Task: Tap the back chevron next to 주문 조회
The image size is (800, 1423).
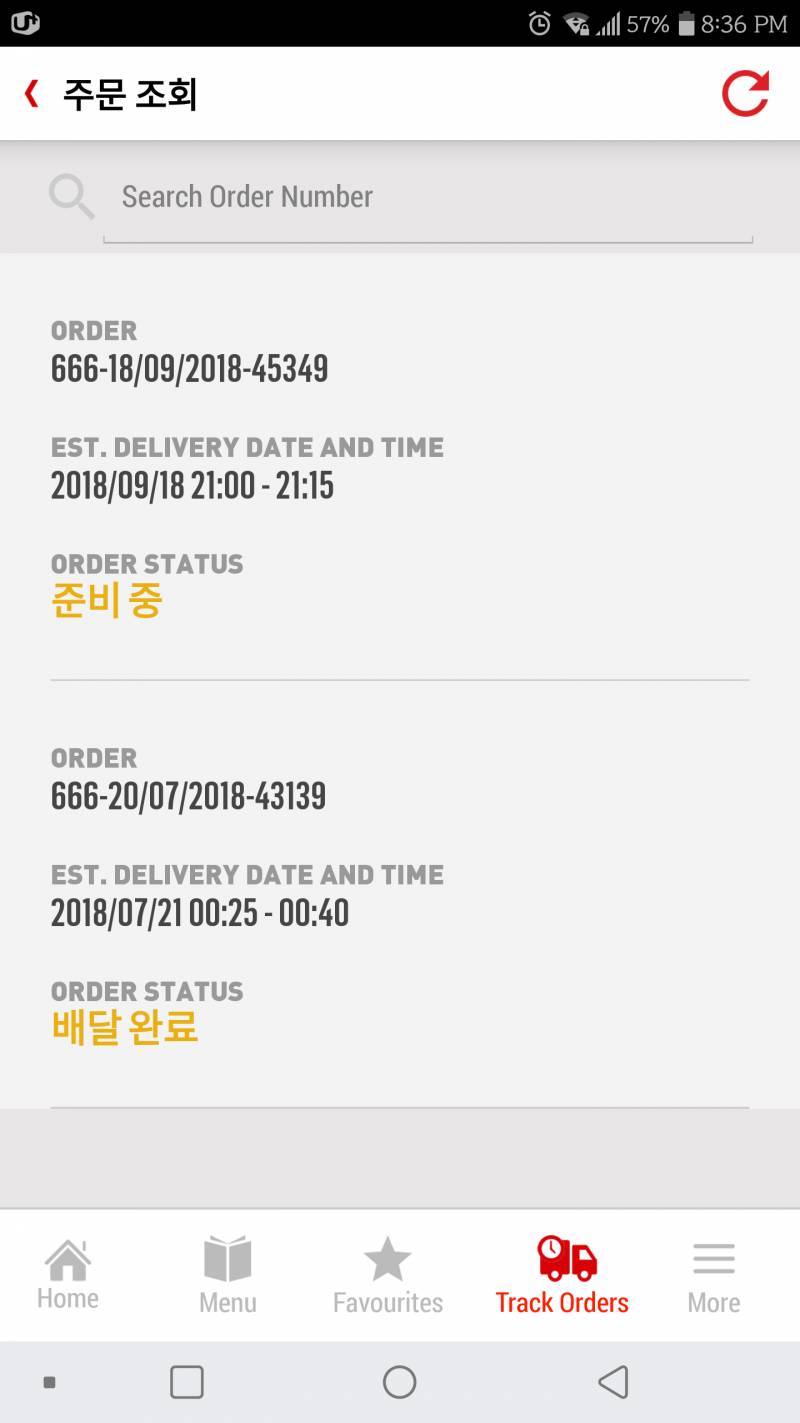Action: coord(30,93)
